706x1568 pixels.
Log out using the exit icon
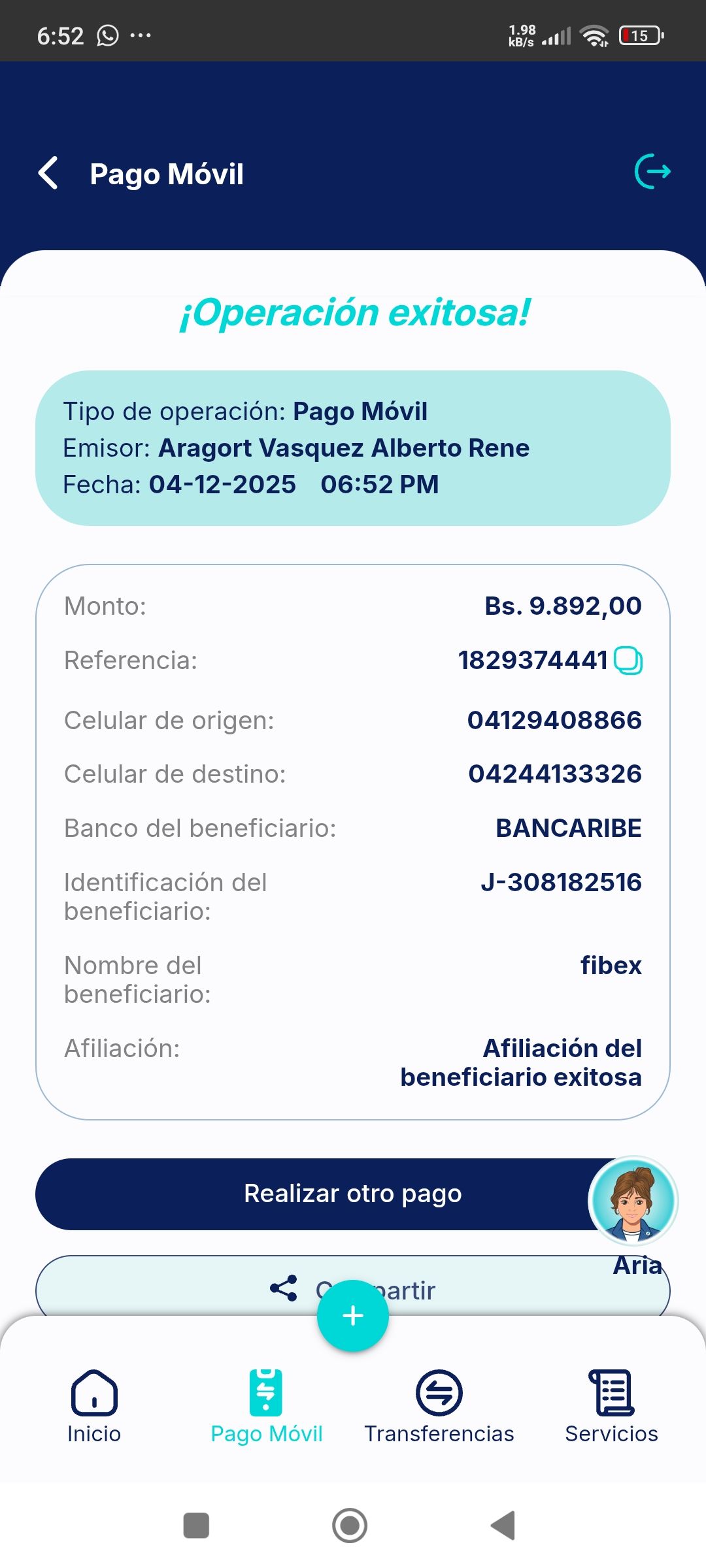(x=652, y=172)
